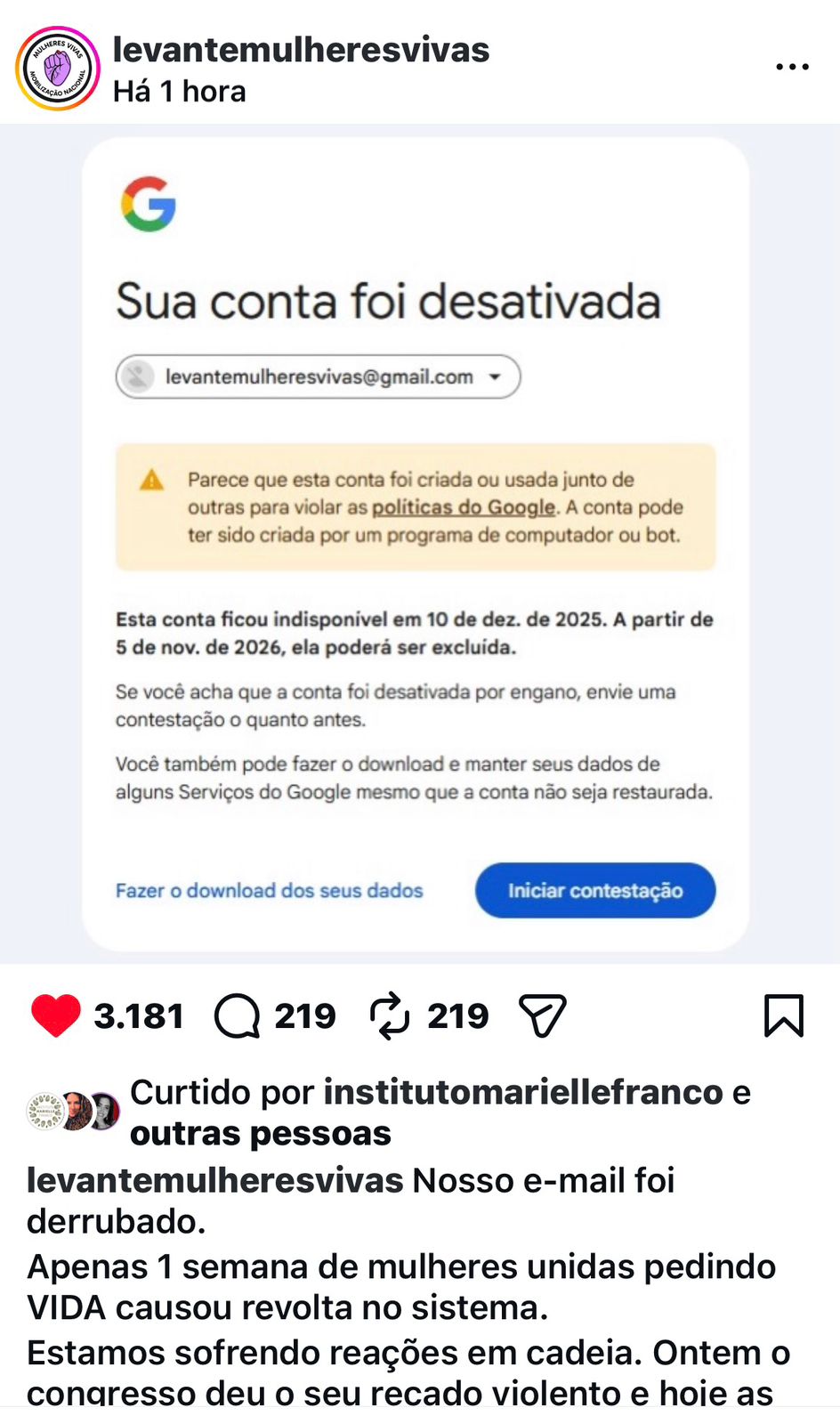Save this post with the bookmark icon
Screen dimensions: 840x1424
coord(783,1015)
